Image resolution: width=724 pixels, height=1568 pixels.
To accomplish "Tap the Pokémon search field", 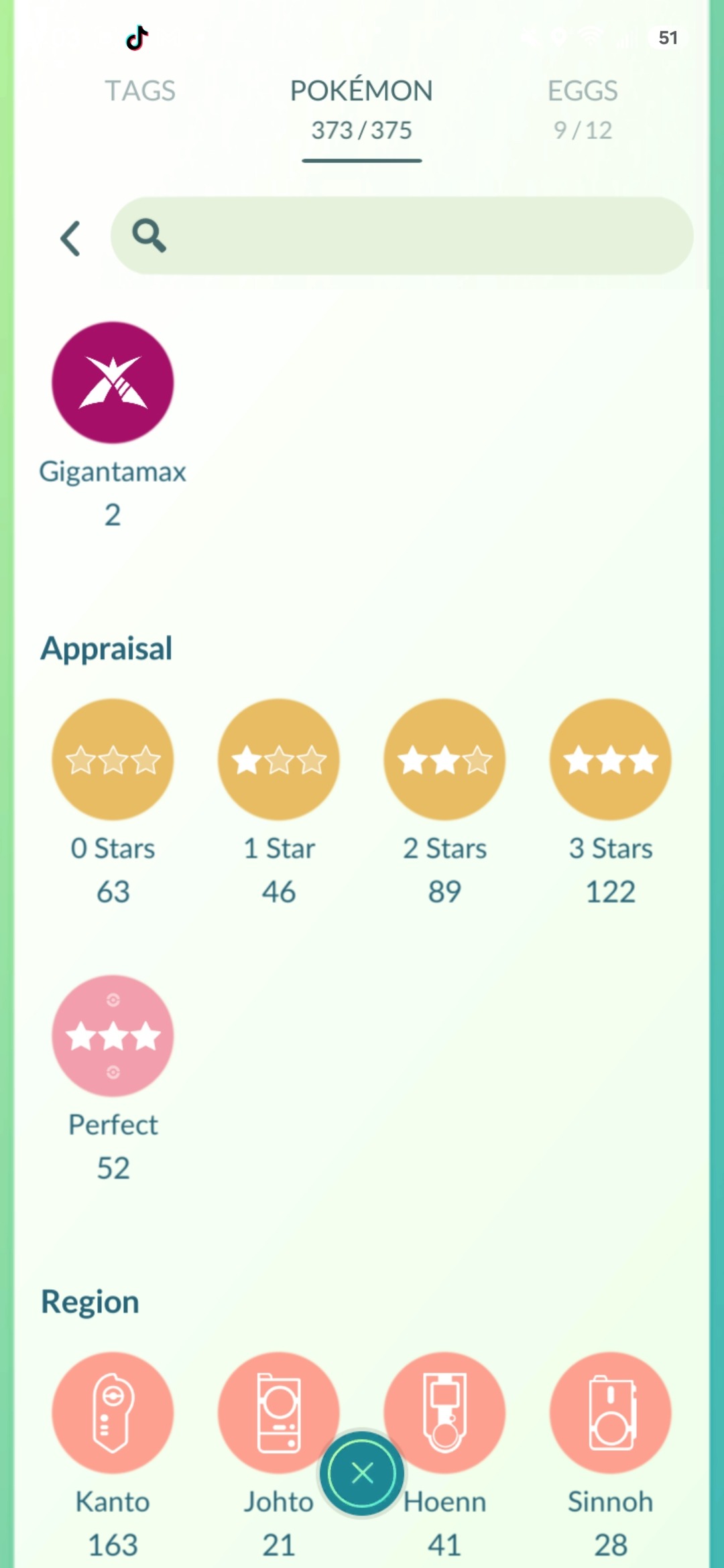I will pyautogui.click(x=402, y=236).
